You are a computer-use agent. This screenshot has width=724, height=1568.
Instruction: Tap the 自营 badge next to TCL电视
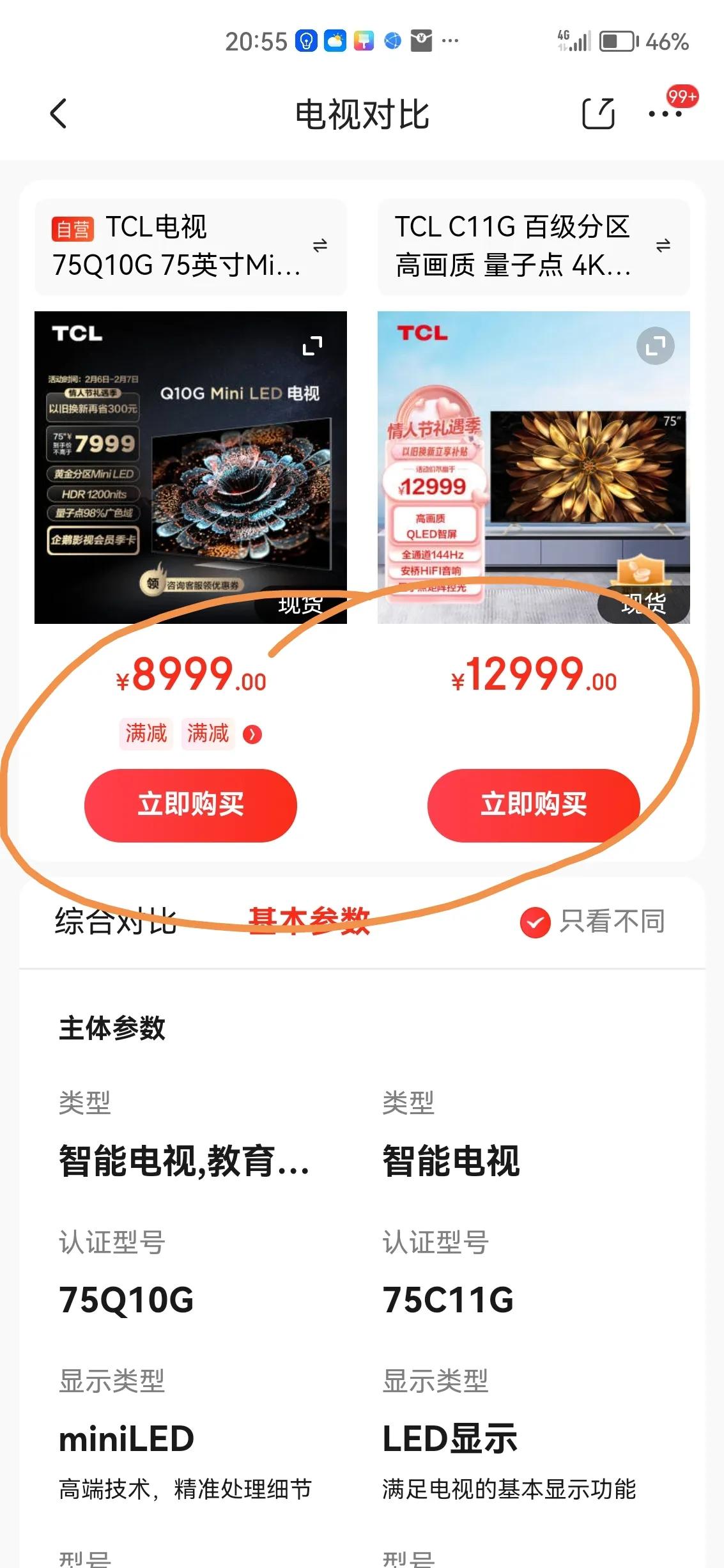(x=71, y=227)
